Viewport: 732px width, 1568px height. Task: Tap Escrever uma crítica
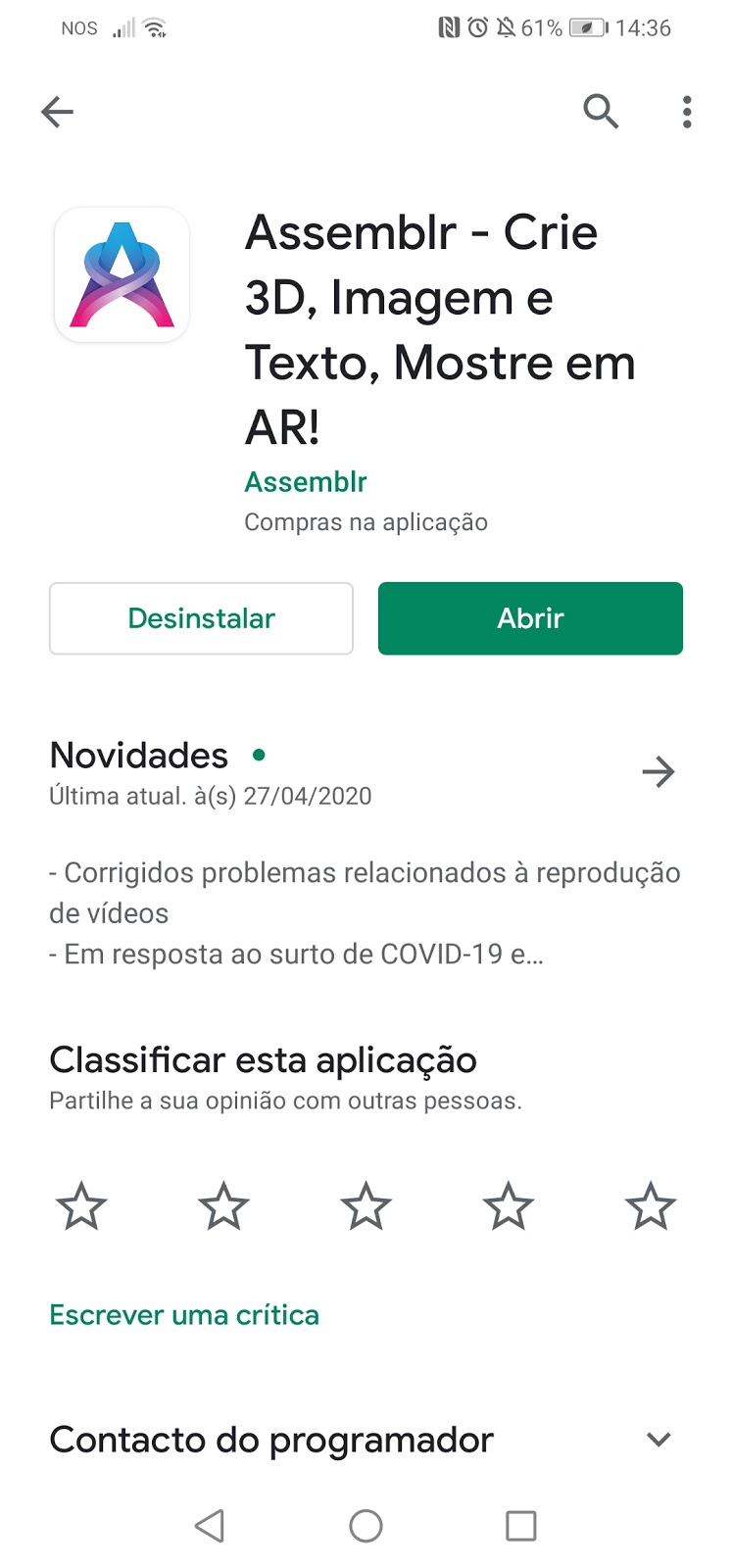tap(184, 1315)
